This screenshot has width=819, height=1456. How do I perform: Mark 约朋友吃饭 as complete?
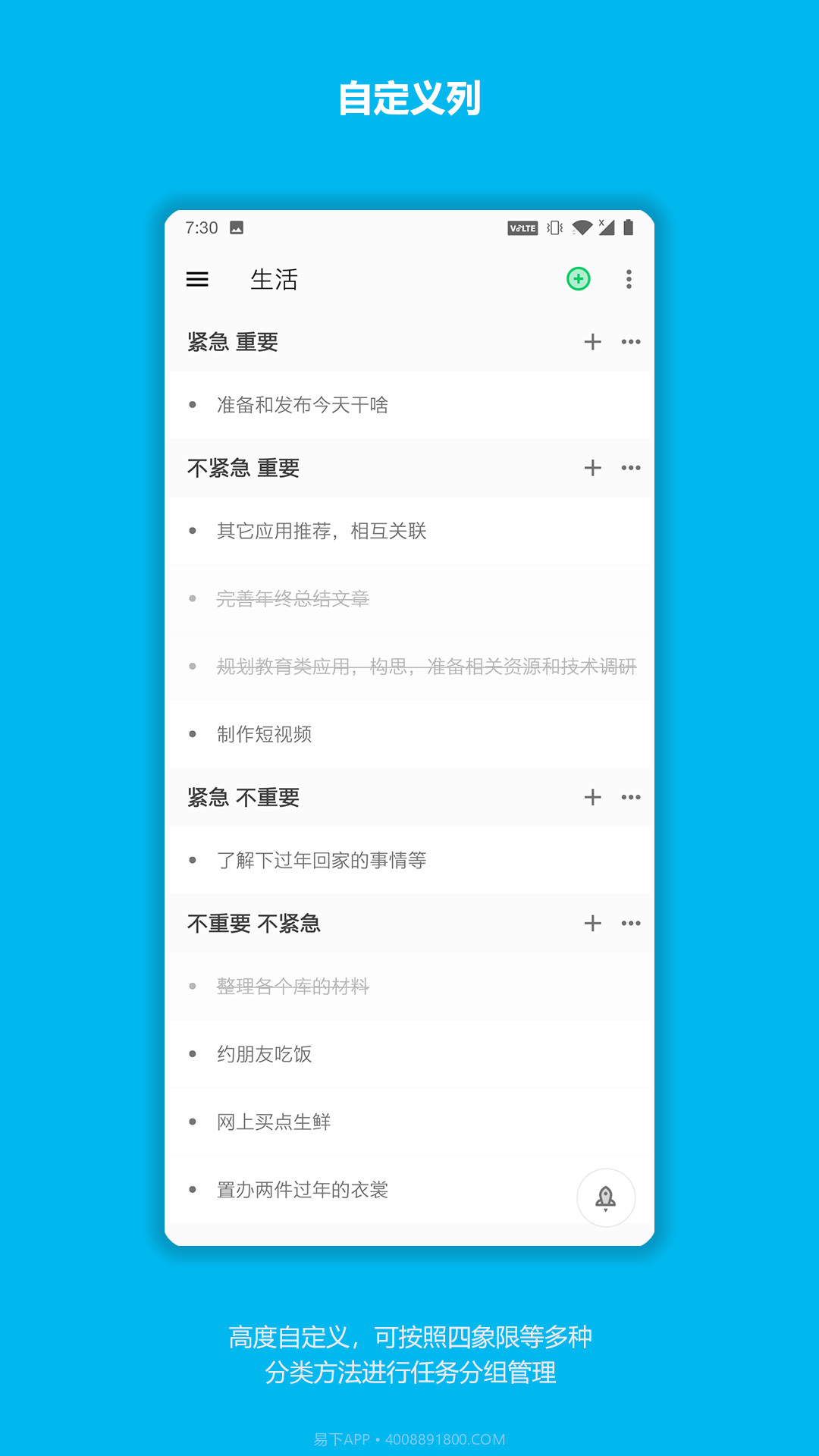tap(191, 1053)
